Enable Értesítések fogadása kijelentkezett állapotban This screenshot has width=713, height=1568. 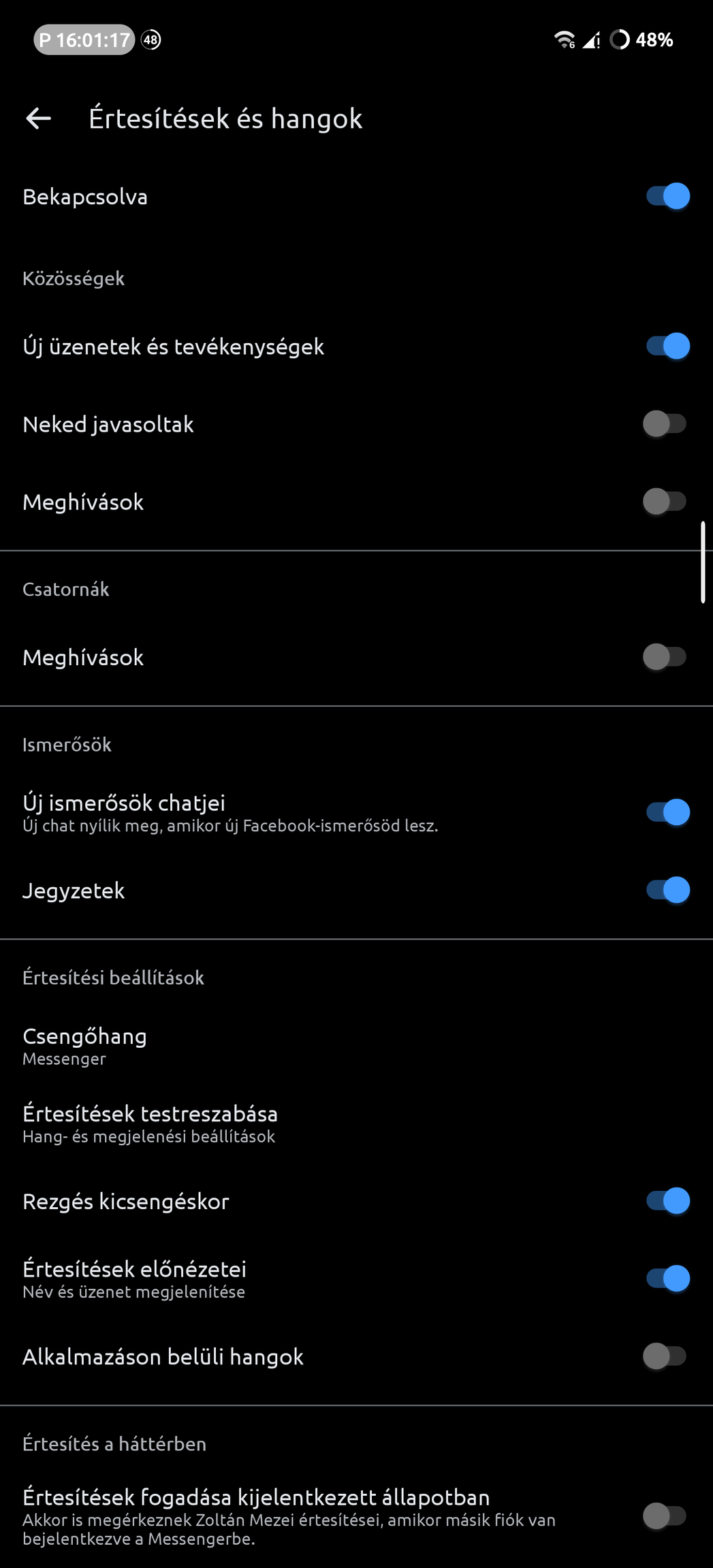tap(665, 1516)
